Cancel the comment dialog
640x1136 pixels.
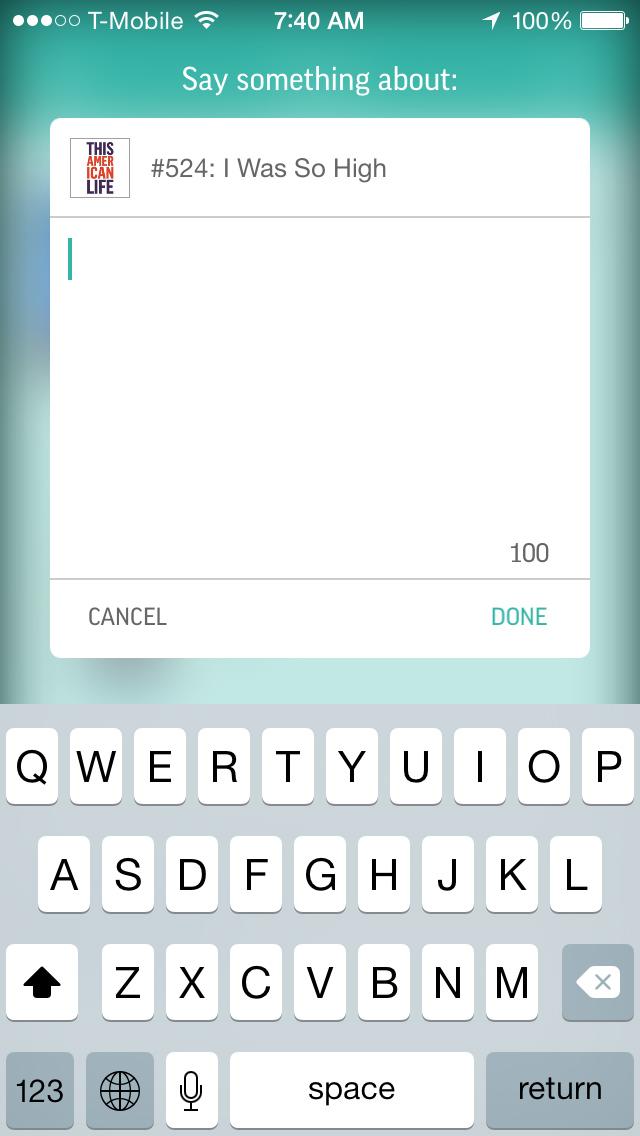128,617
